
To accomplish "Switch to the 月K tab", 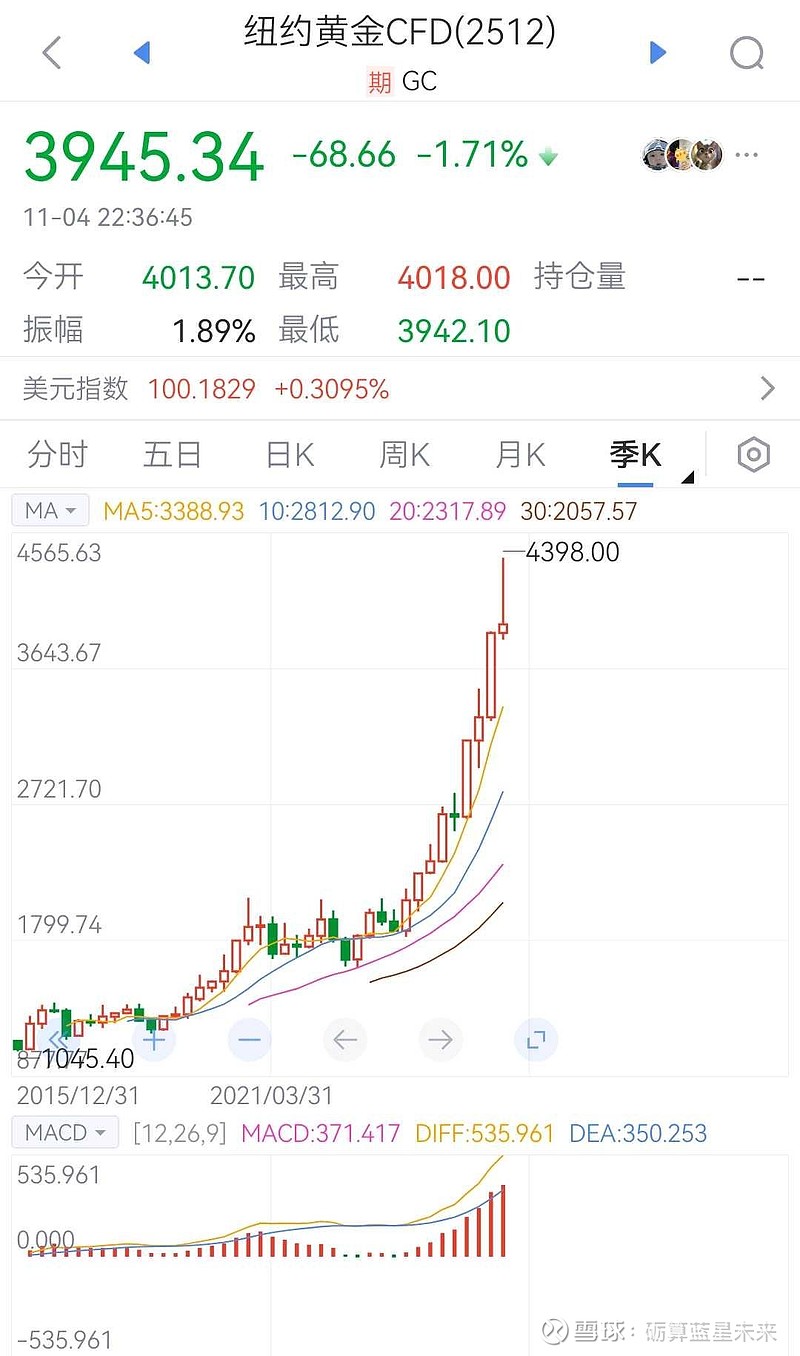I will point(518,454).
